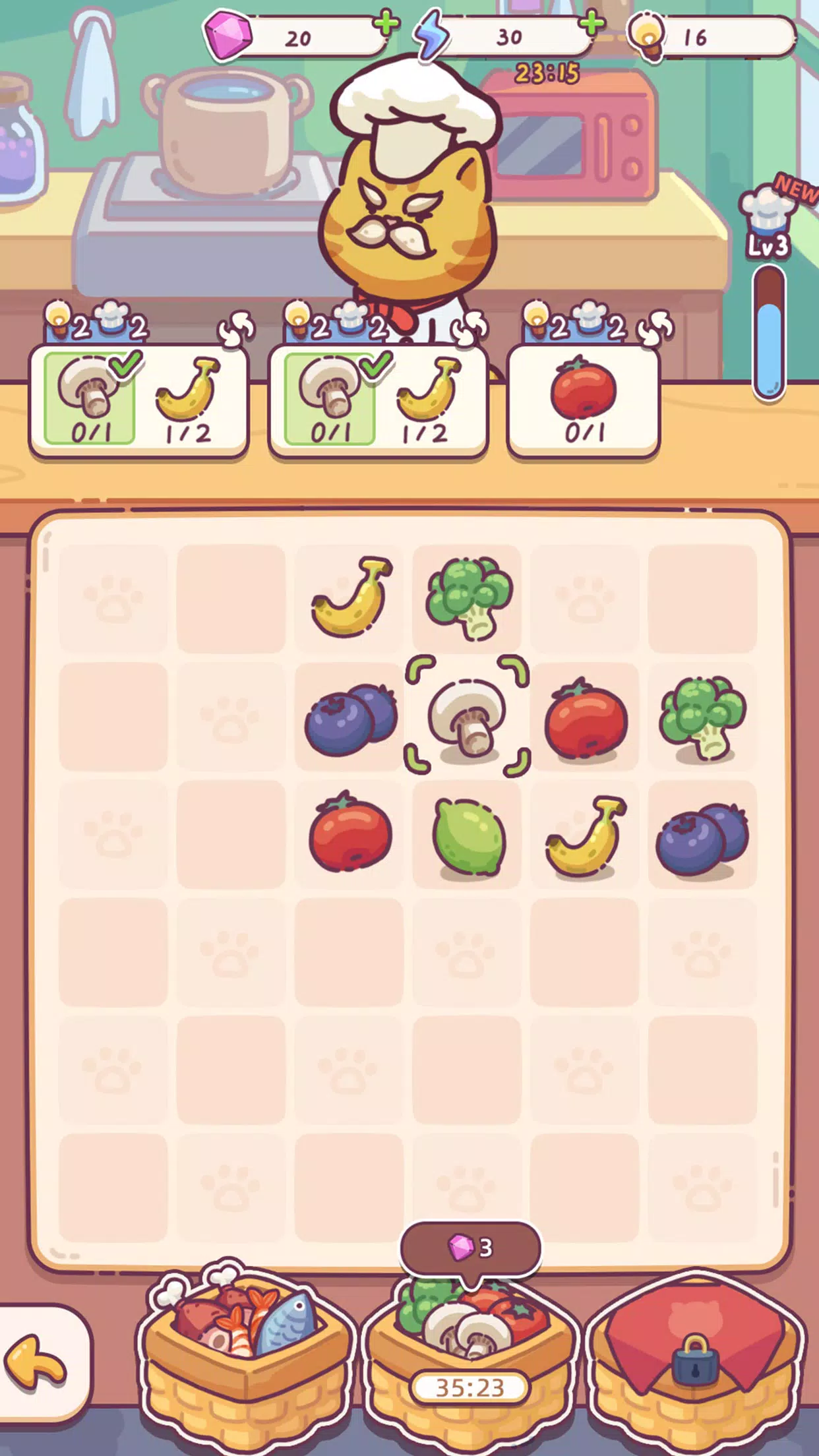Open the Lv3 chef hat icon

click(x=768, y=221)
